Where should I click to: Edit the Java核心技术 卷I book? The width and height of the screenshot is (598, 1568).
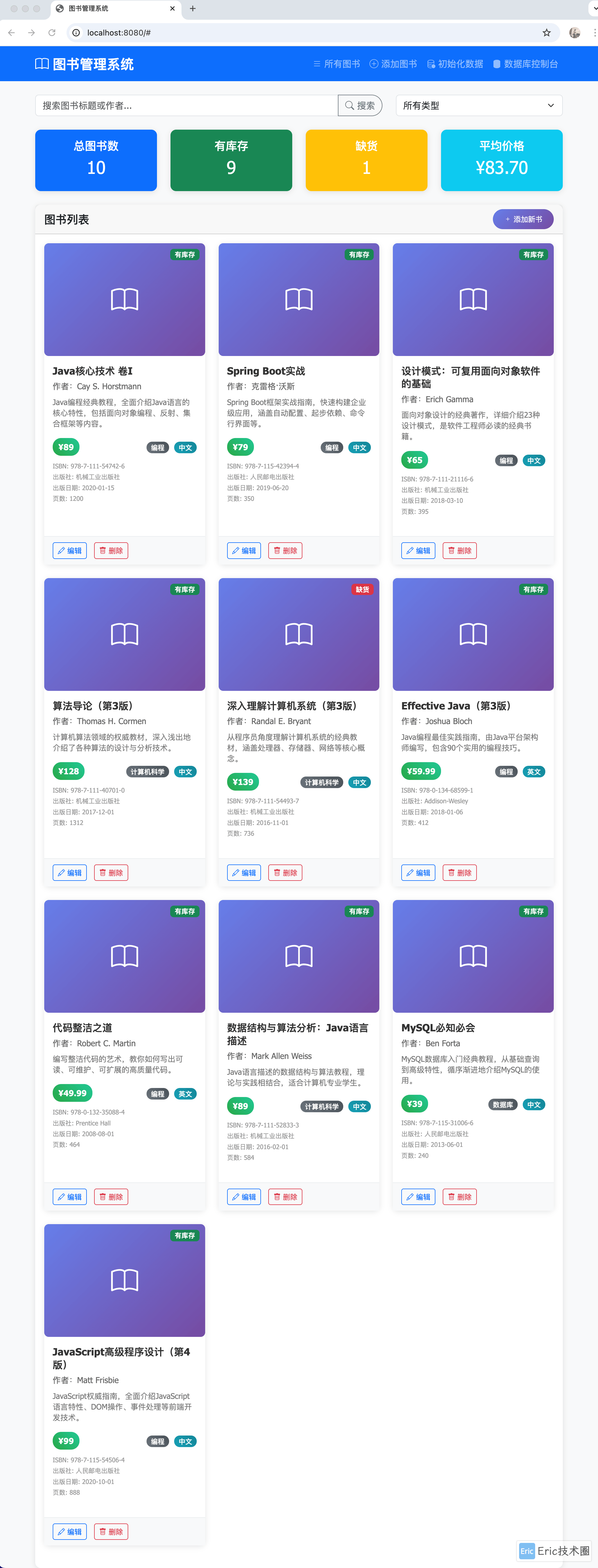(69, 550)
